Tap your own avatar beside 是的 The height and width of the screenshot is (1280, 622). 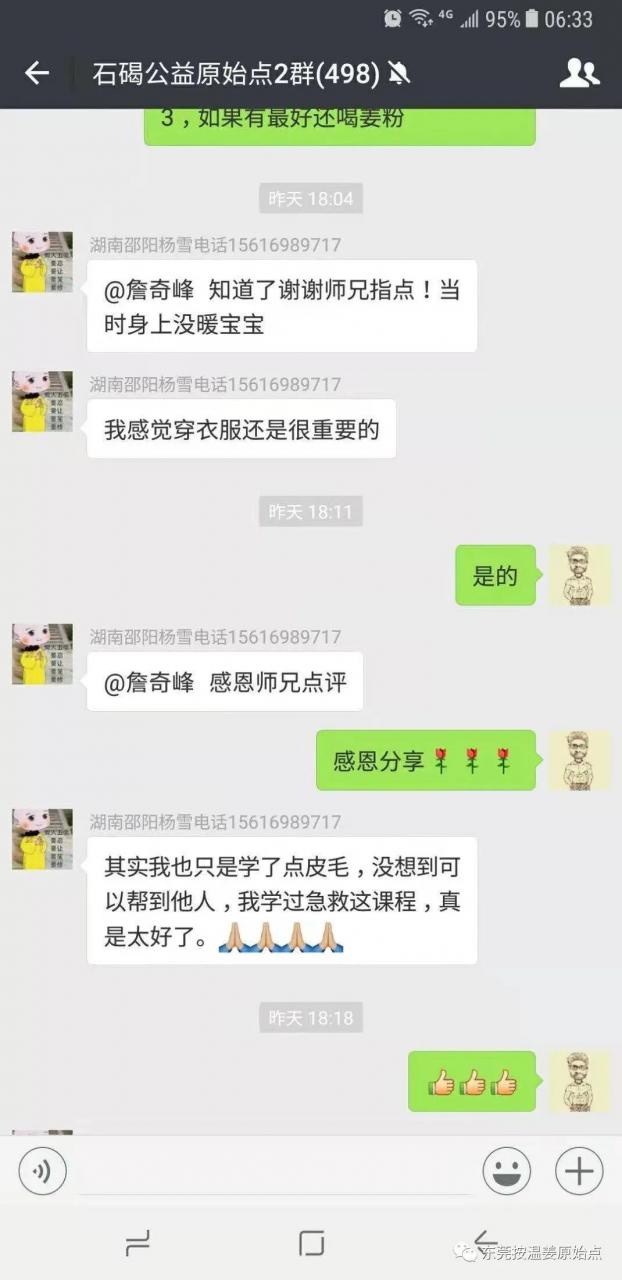point(579,575)
